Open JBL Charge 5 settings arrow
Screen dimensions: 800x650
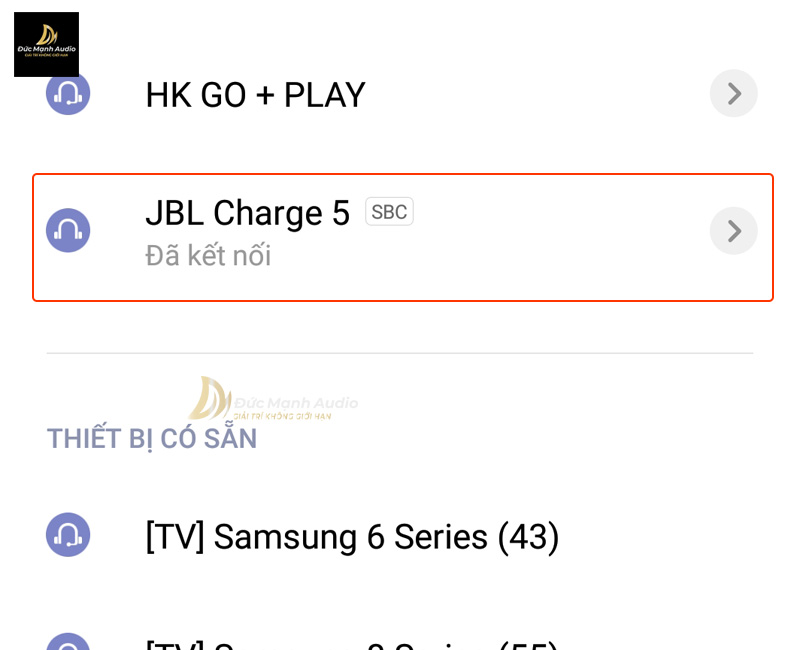pyautogui.click(x=733, y=231)
